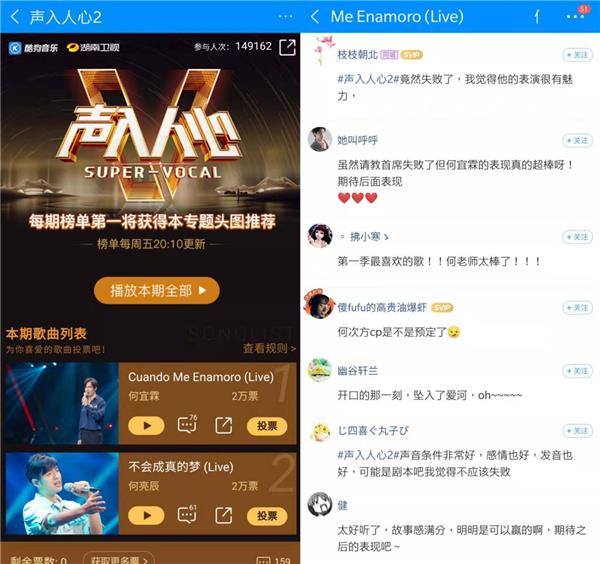Follow user 枝枝朝北
Screen dimensions: 600x564
pyautogui.click(x=577, y=55)
